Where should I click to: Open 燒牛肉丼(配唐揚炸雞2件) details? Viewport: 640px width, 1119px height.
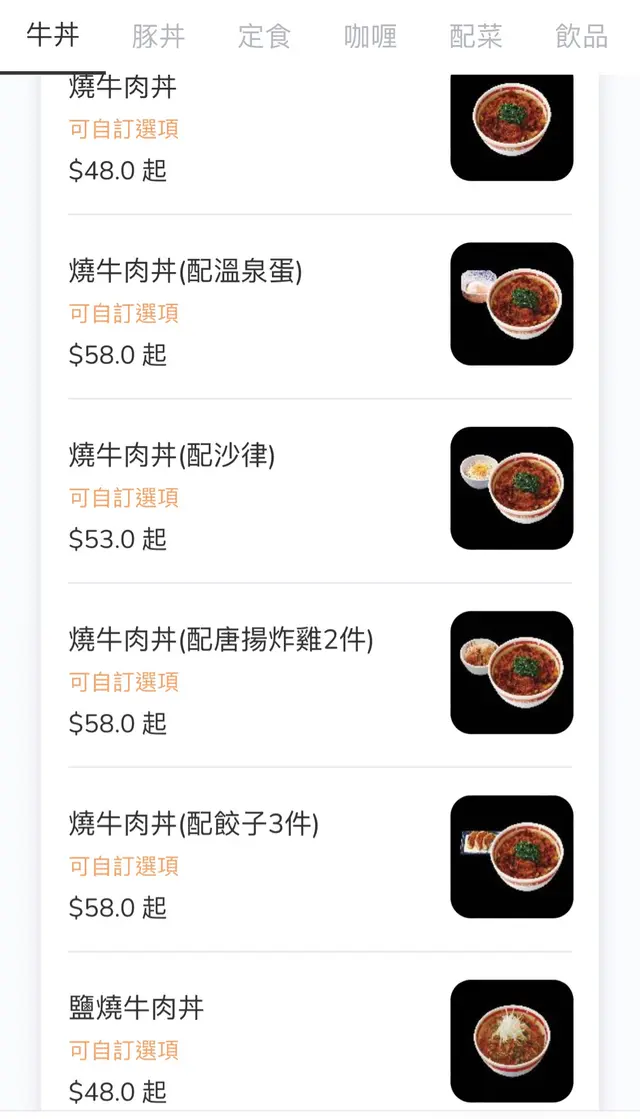click(319, 675)
